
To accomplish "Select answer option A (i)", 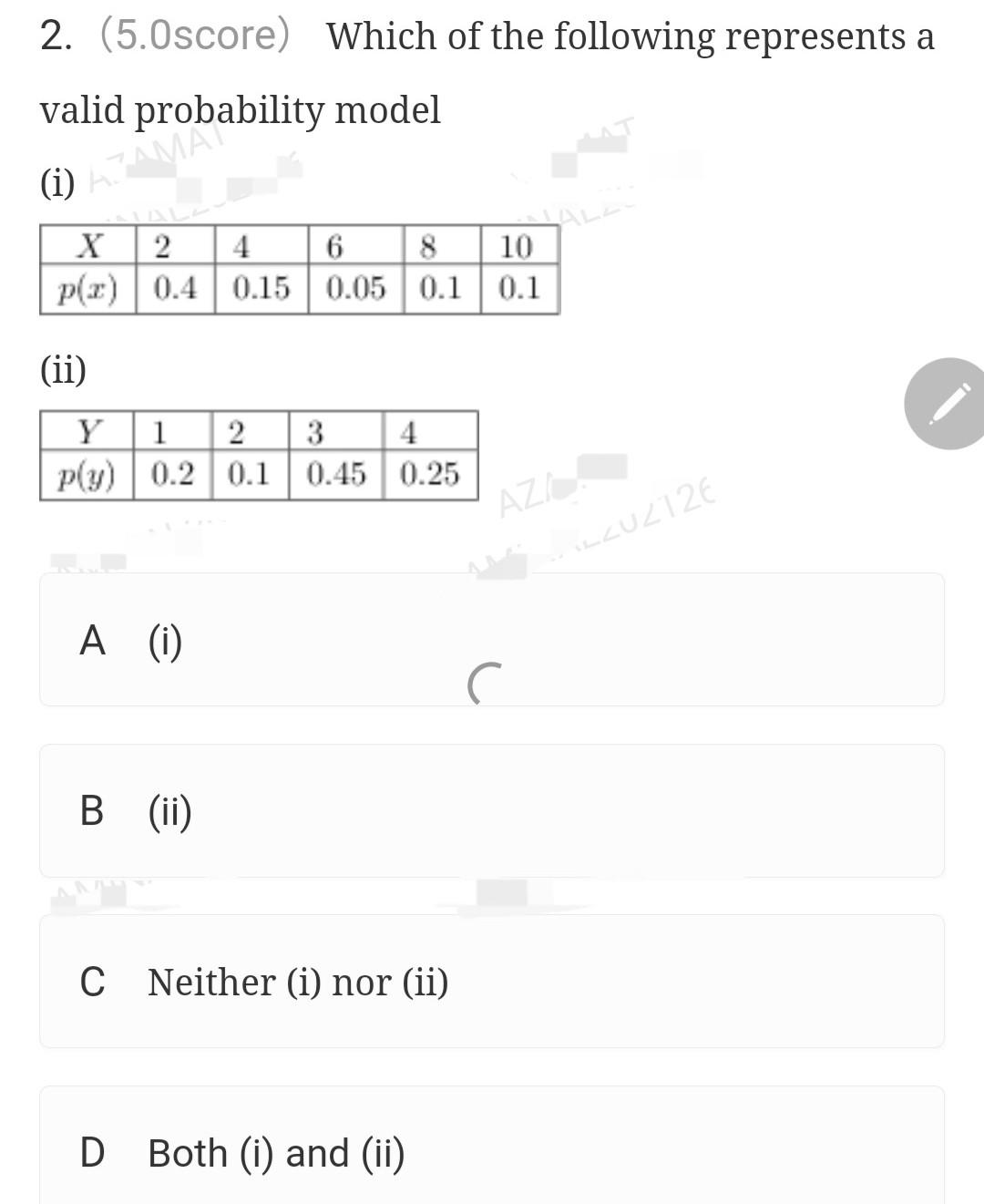I will click(492, 640).
